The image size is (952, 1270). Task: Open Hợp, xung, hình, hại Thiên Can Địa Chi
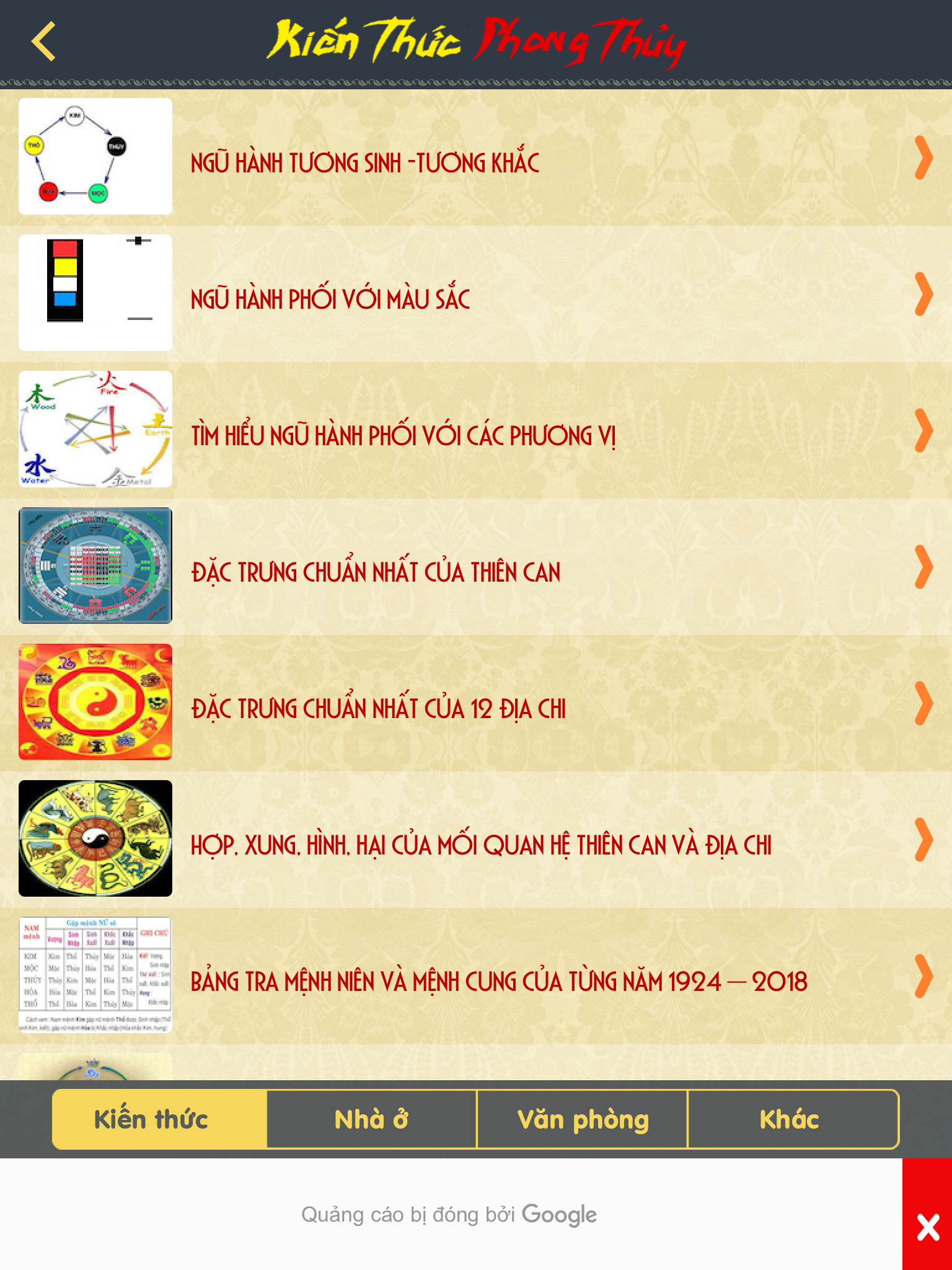coord(476,840)
